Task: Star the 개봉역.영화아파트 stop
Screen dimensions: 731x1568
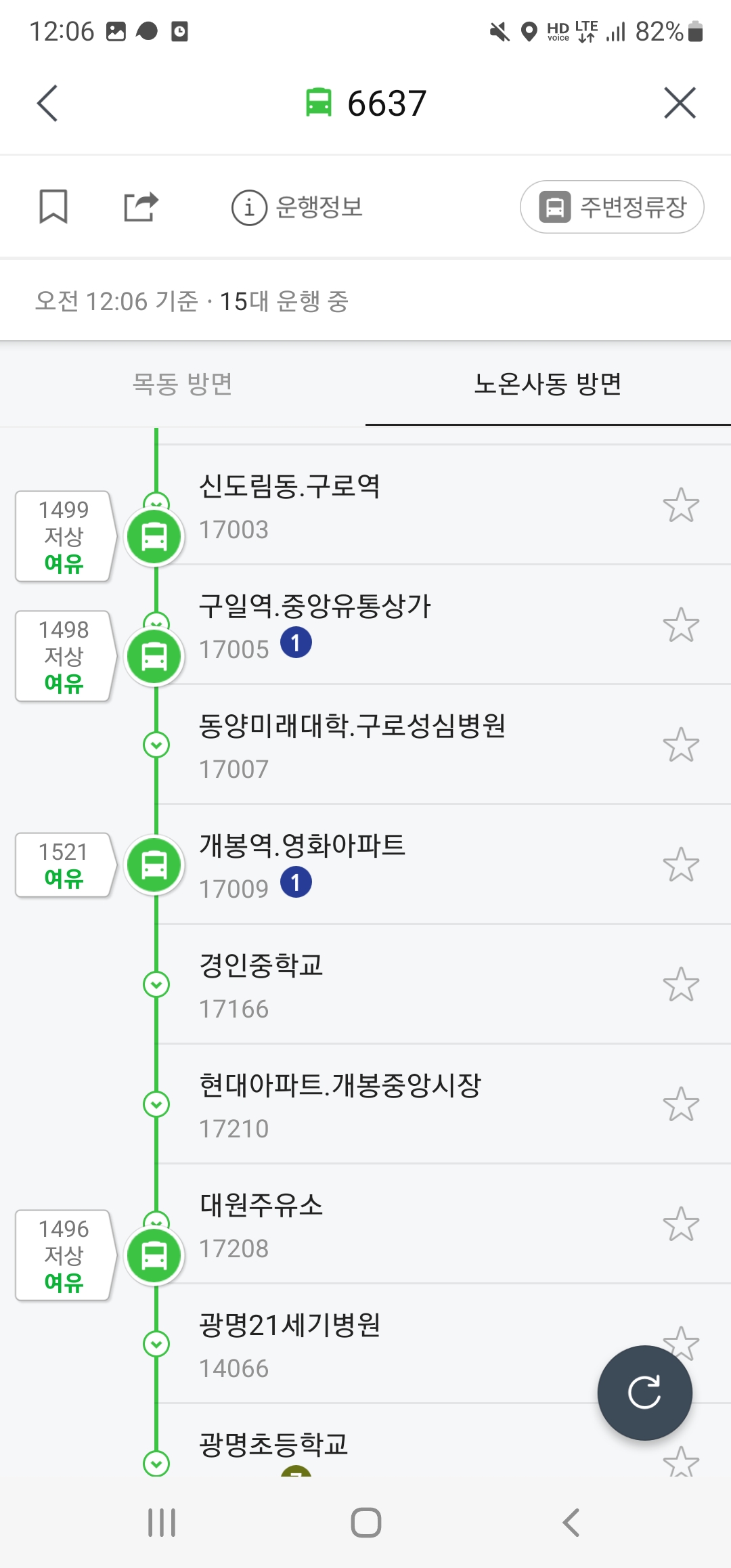Action: click(680, 865)
